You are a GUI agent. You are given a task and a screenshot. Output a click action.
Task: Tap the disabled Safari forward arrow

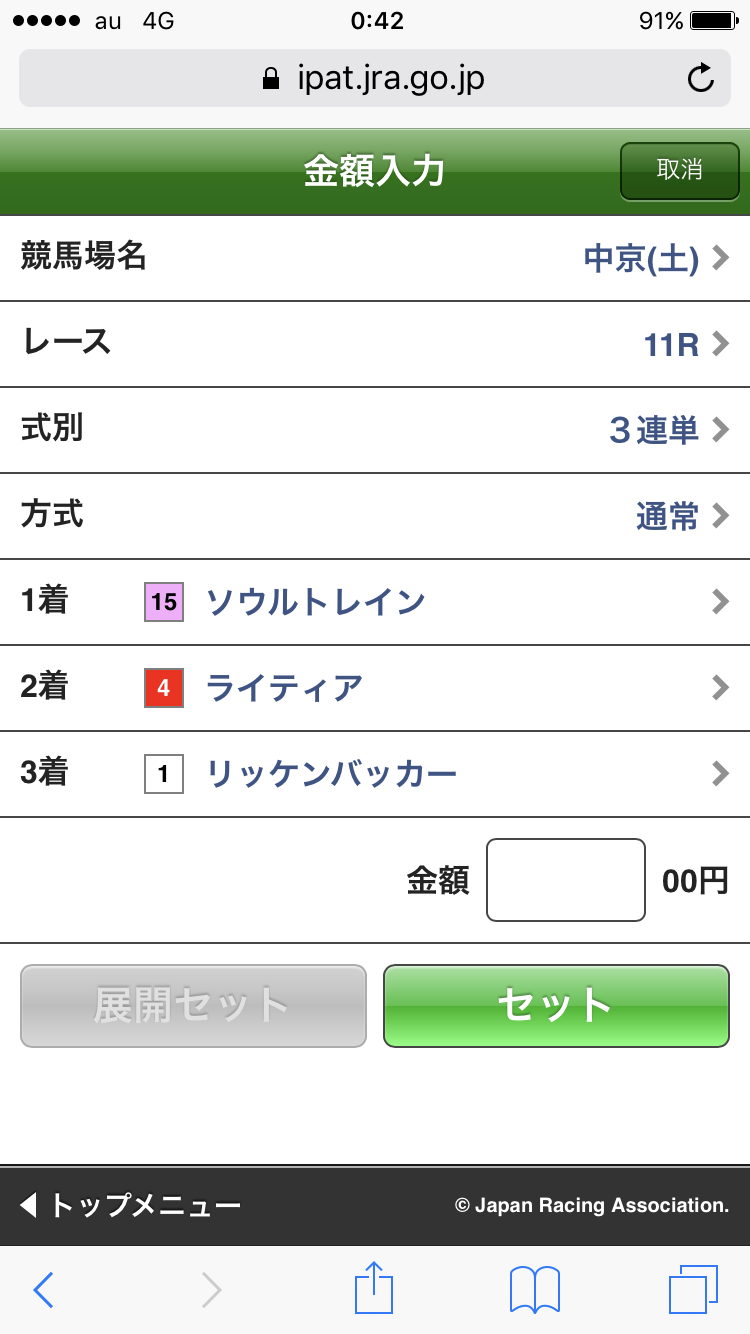(x=210, y=1289)
